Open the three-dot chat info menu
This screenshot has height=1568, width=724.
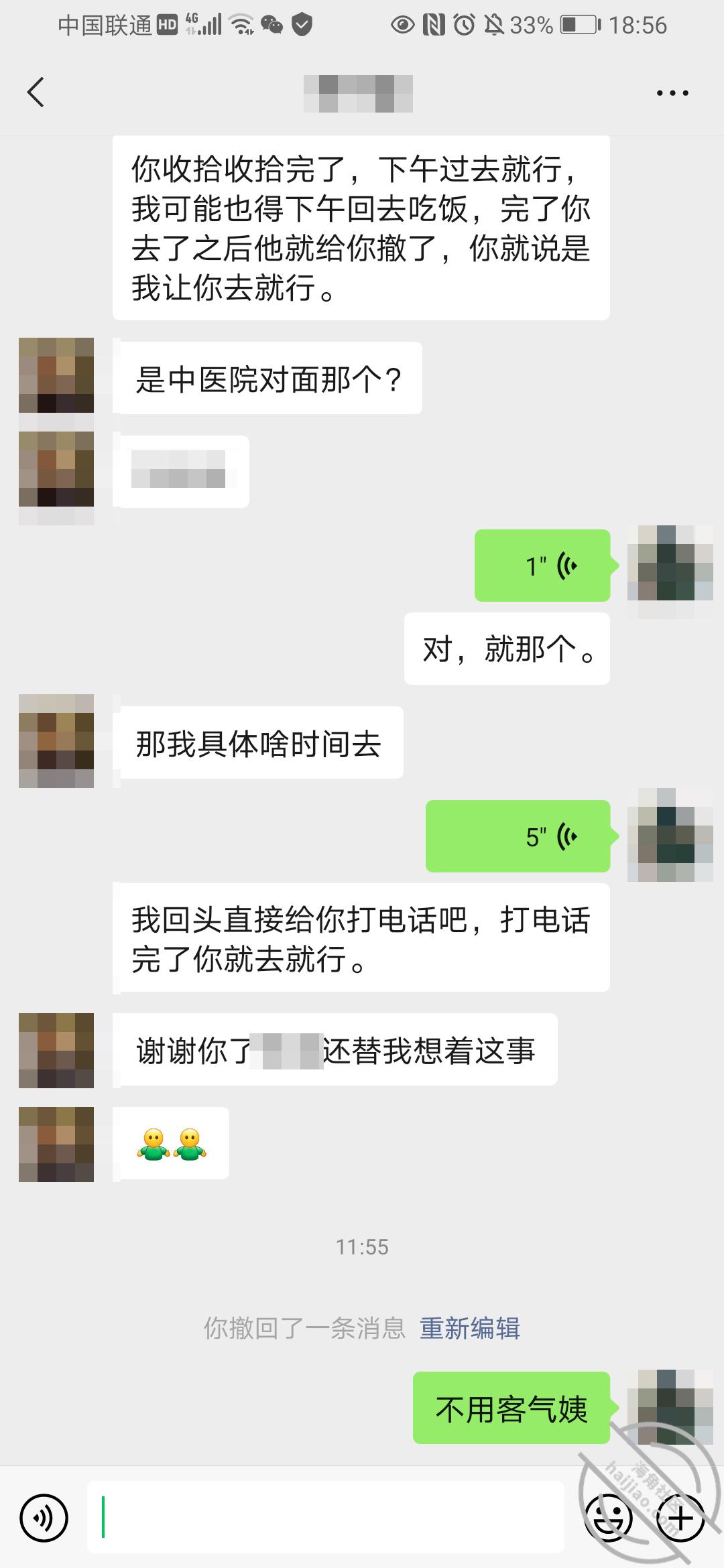[x=672, y=93]
